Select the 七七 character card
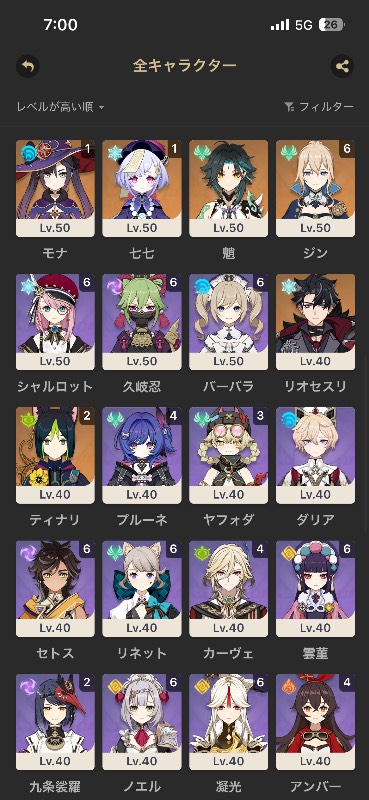Image resolution: width=369 pixels, height=800 pixels. pos(142,189)
